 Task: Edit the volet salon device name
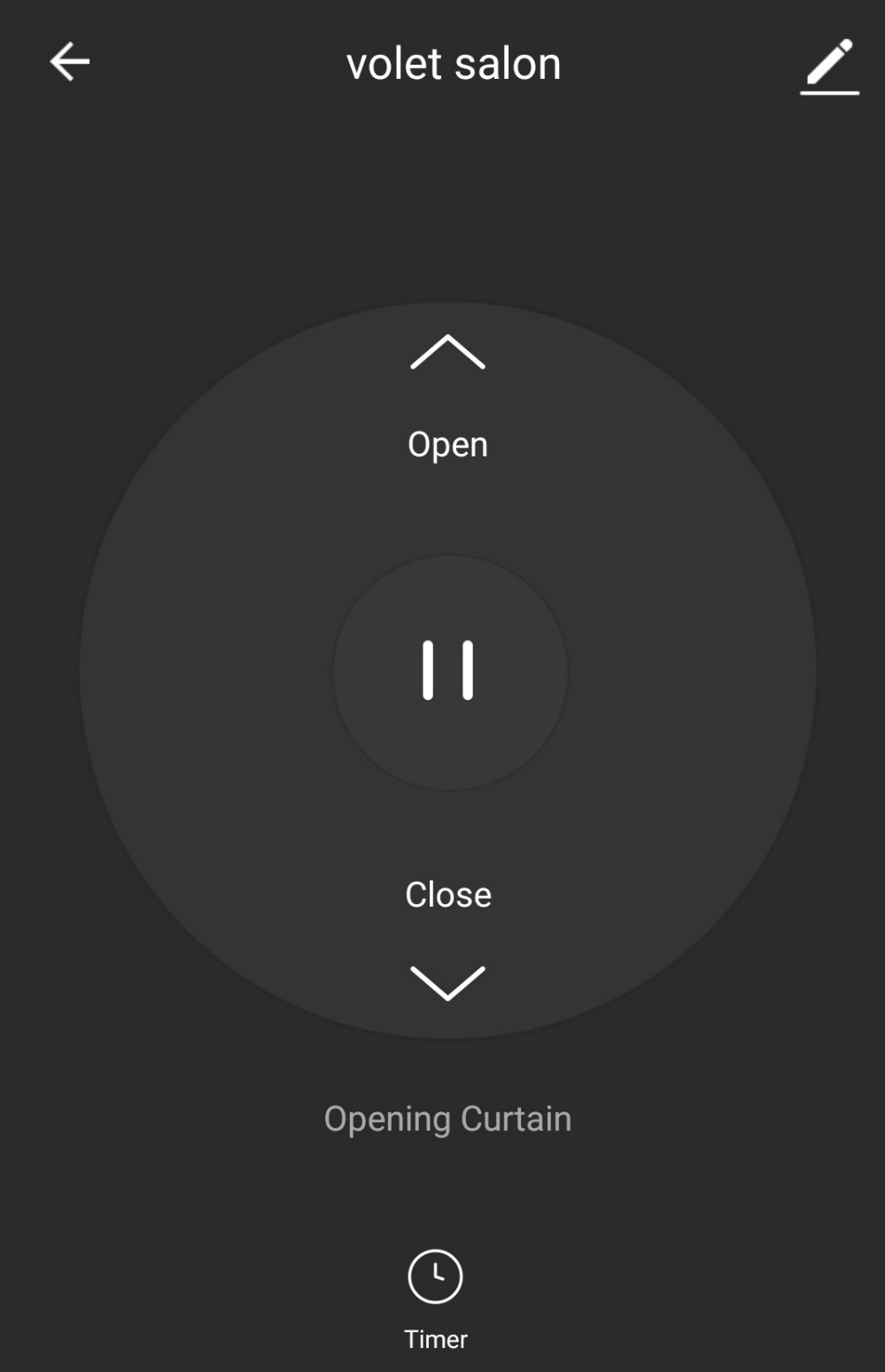829,66
